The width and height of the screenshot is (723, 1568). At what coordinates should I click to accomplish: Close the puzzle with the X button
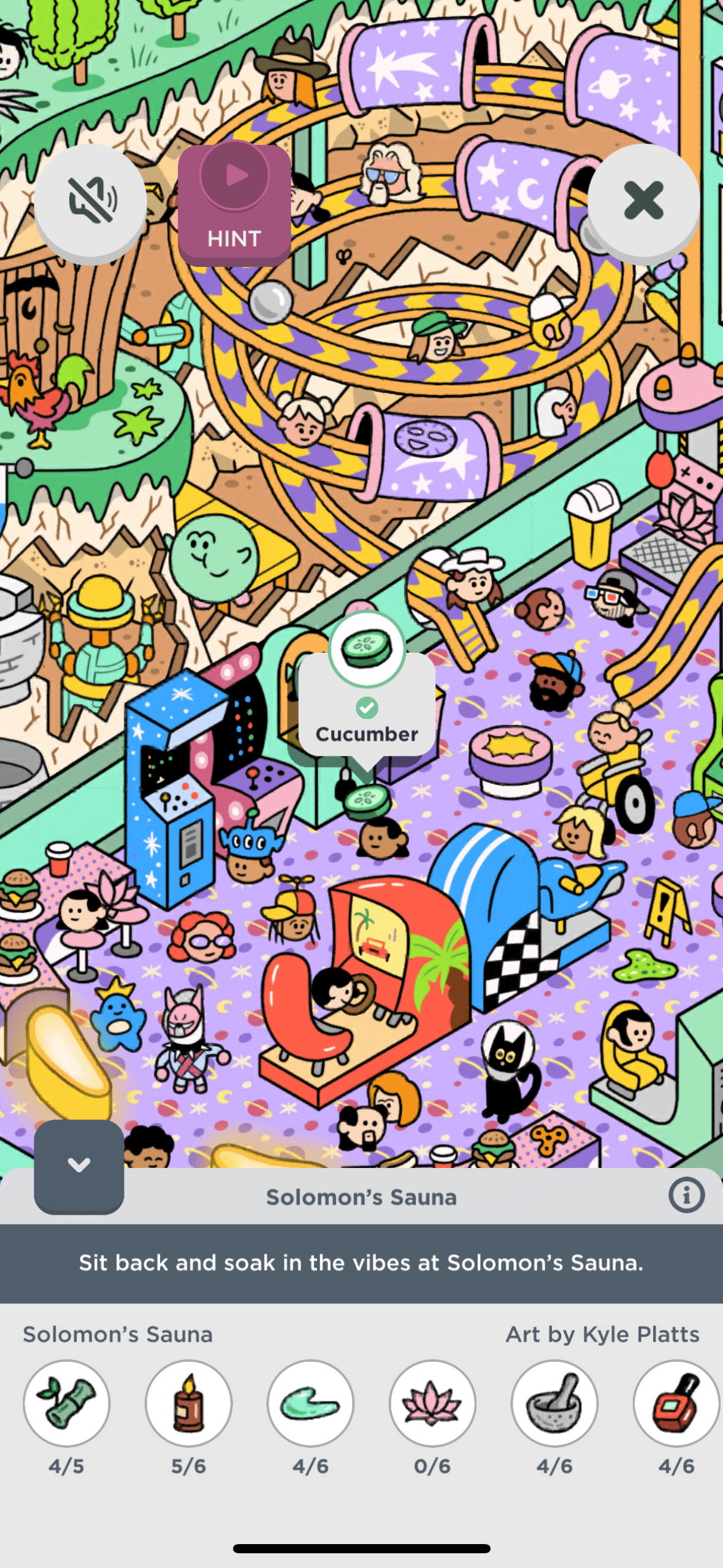[643, 200]
